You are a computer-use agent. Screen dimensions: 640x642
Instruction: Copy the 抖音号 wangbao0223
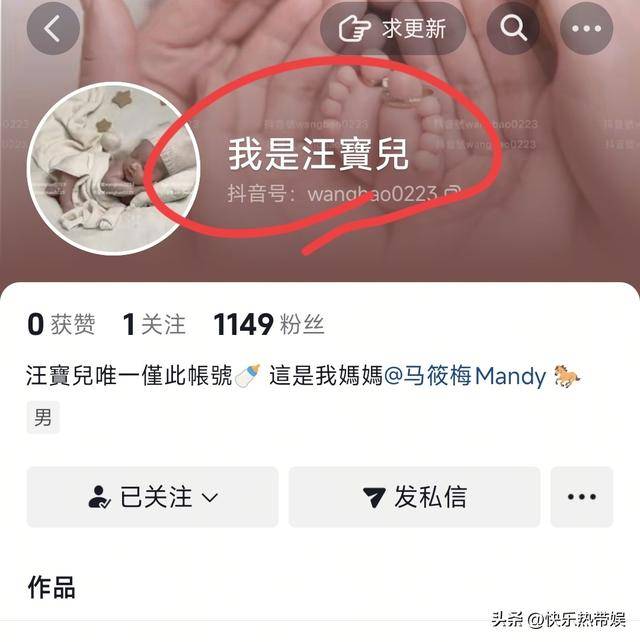coord(455,193)
